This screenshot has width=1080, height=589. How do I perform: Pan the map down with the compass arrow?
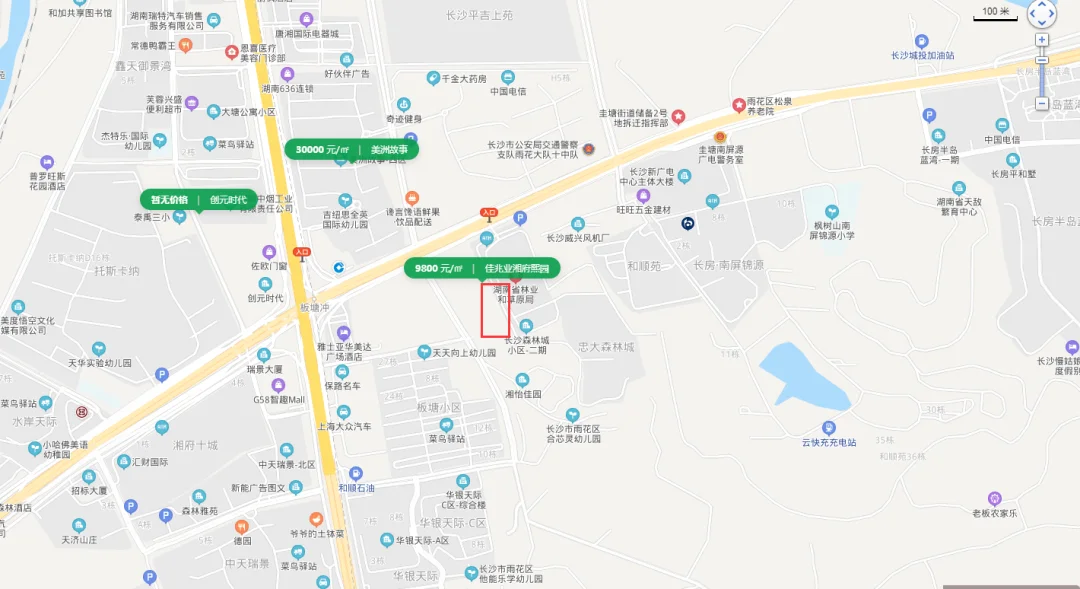(x=1042, y=23)
